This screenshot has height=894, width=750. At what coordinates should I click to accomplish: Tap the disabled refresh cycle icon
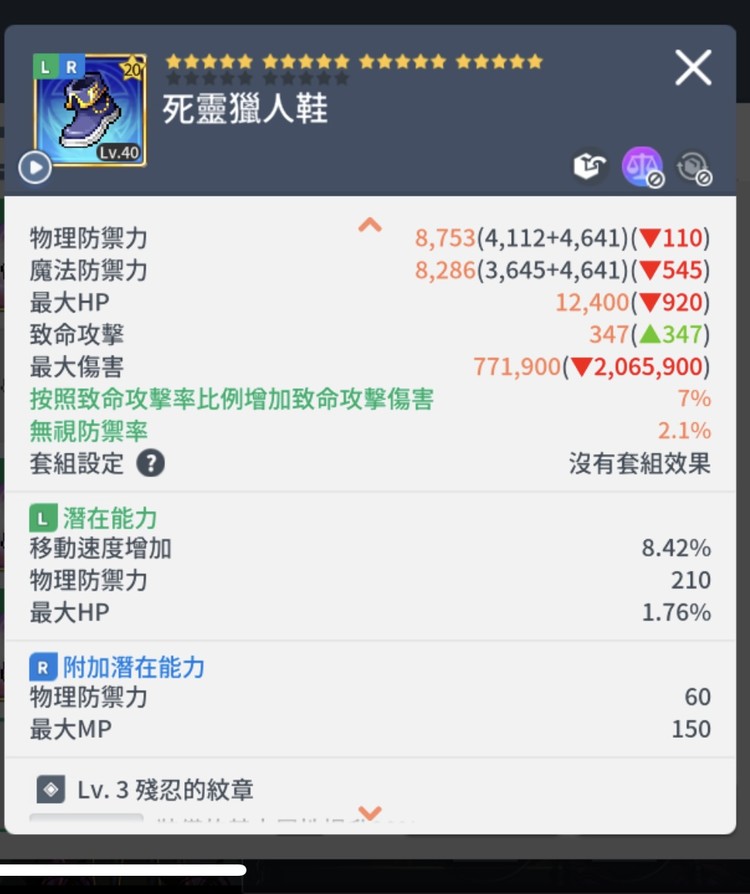coord(693,167)
